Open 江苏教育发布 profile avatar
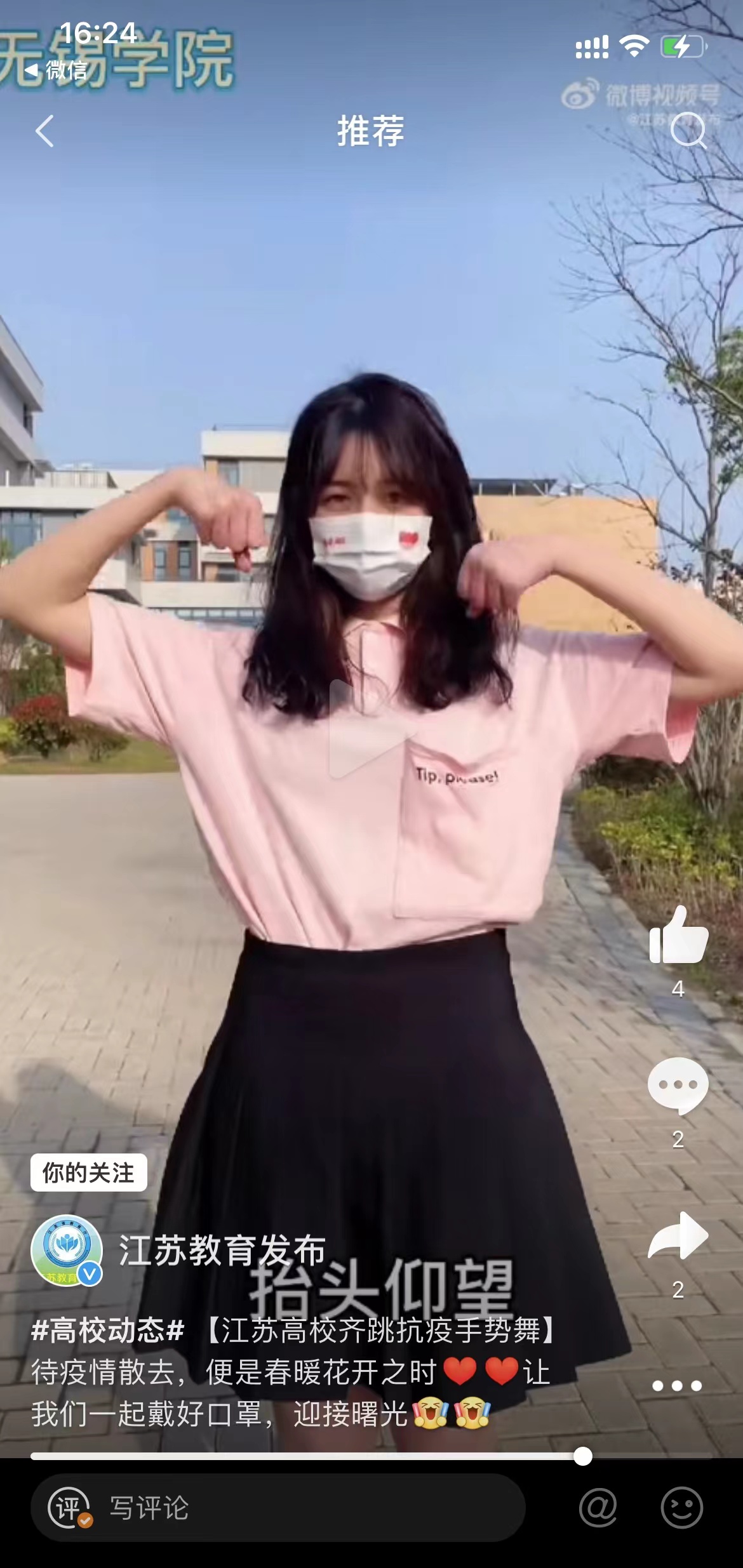743x1568 pixels. coord(67,1250)
